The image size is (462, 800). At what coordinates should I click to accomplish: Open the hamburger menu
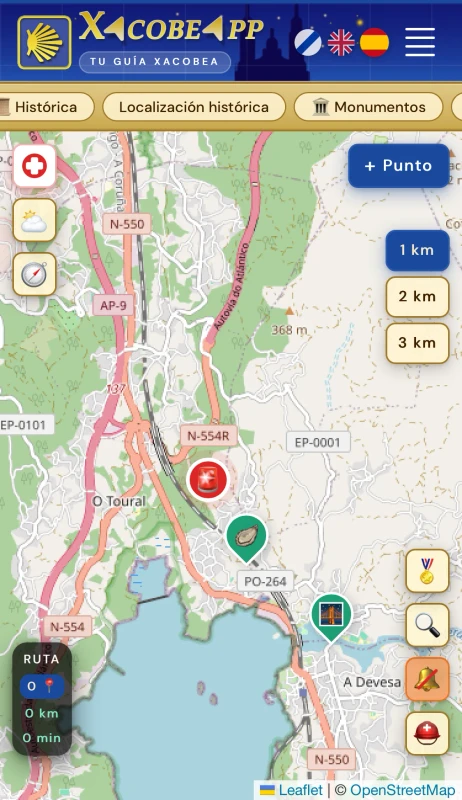point(420,42)
